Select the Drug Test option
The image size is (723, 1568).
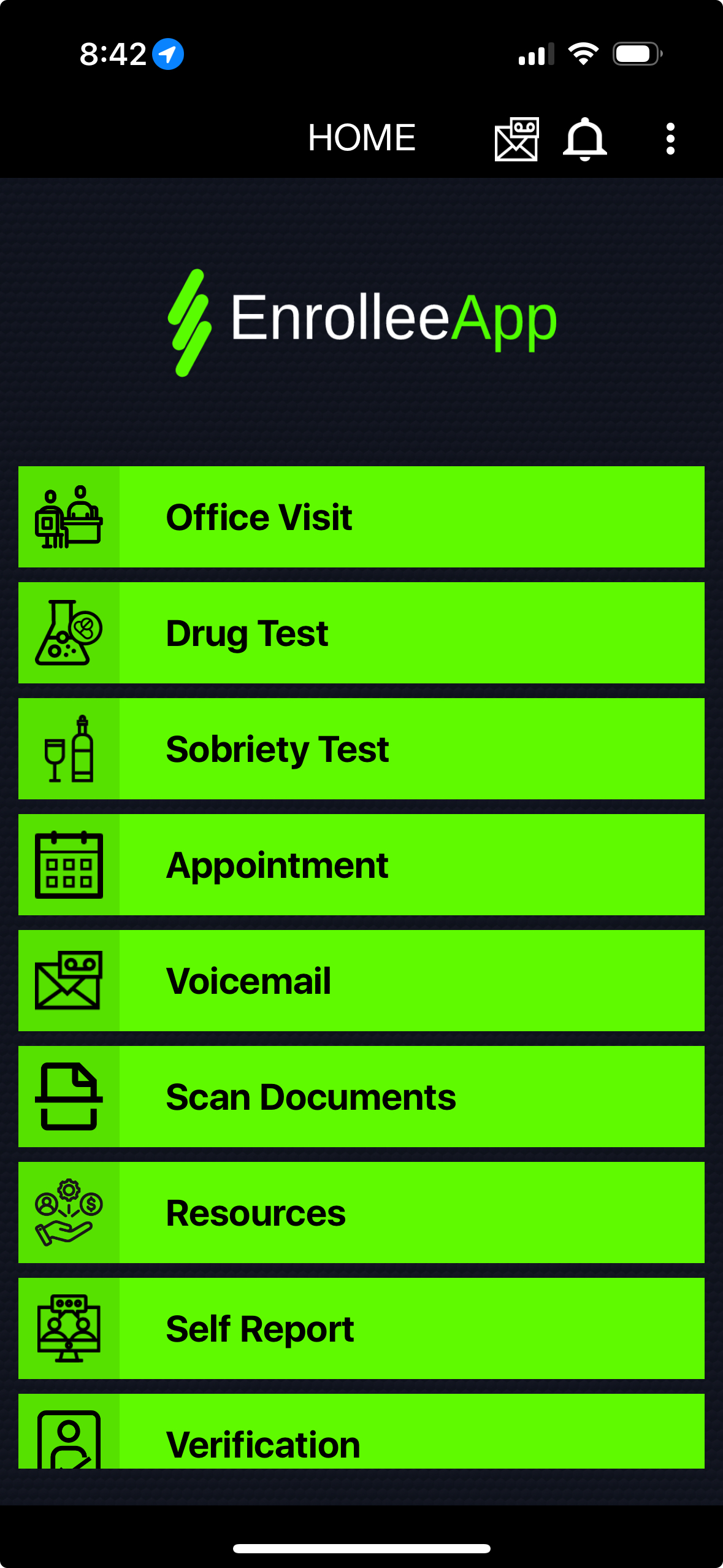click(361, 632)
